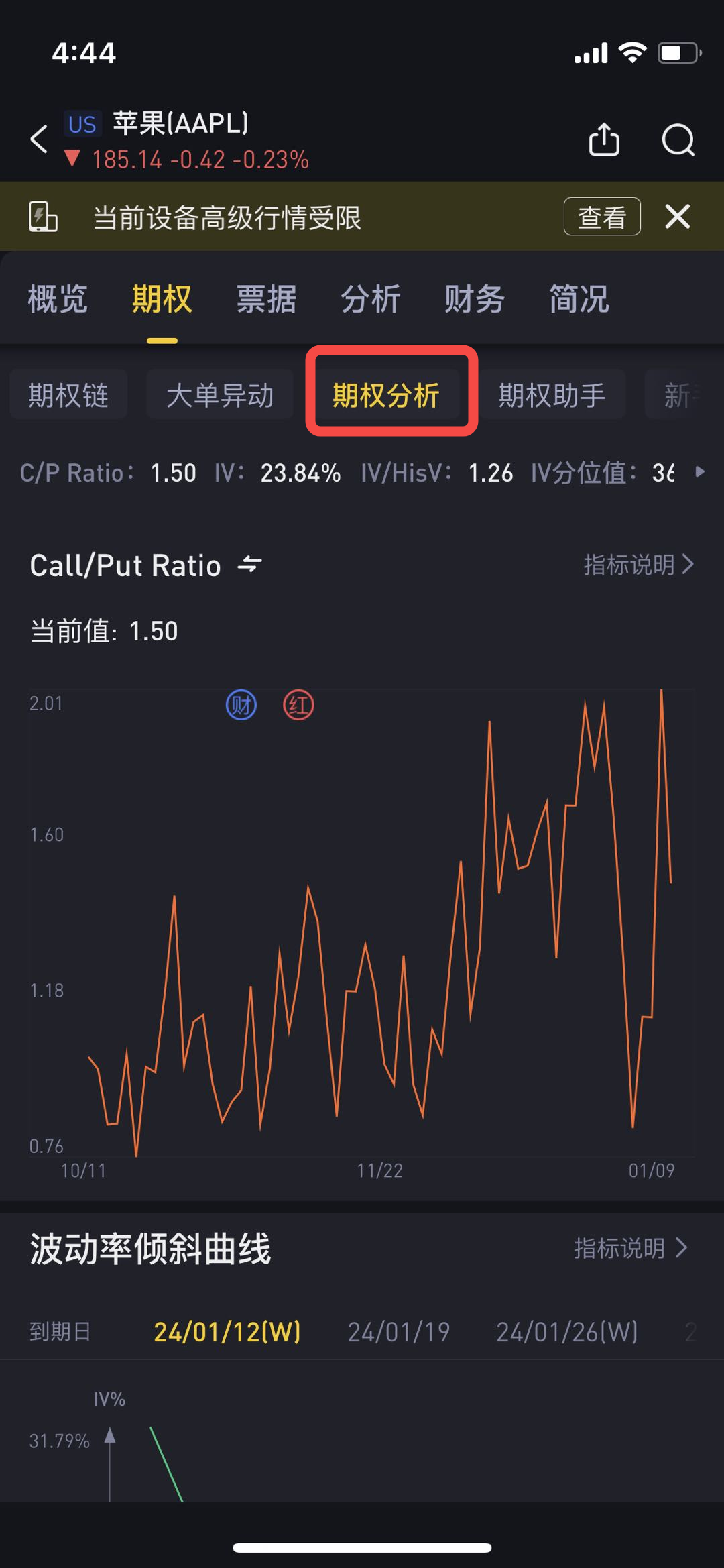The width and height of the screenshot is (724, 1568).
Task: Open 指标说明 for 波动率倾斜曲线
Action: 631,1248
